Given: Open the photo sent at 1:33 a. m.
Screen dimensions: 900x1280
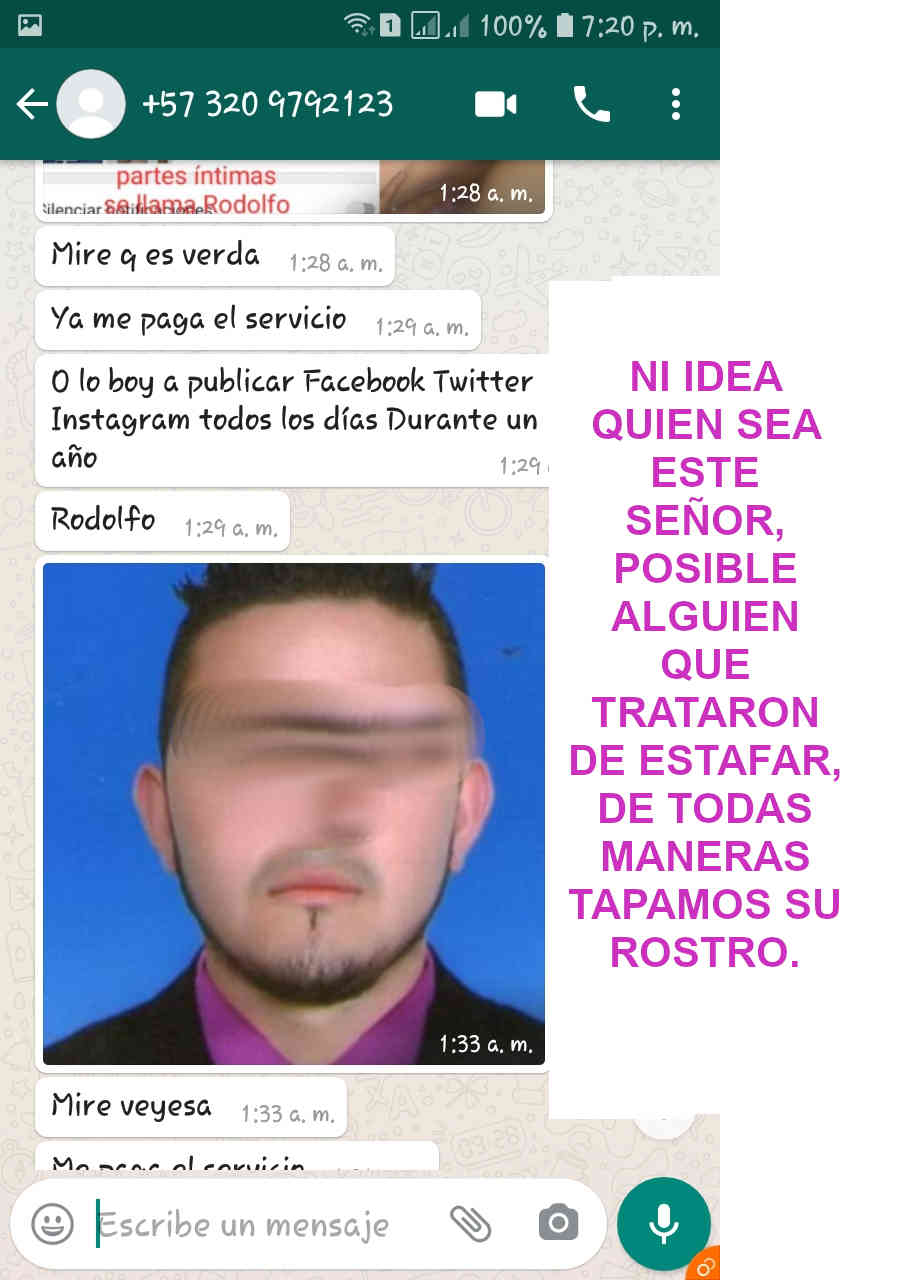Looking at the screenshot, I should [293, 812].
